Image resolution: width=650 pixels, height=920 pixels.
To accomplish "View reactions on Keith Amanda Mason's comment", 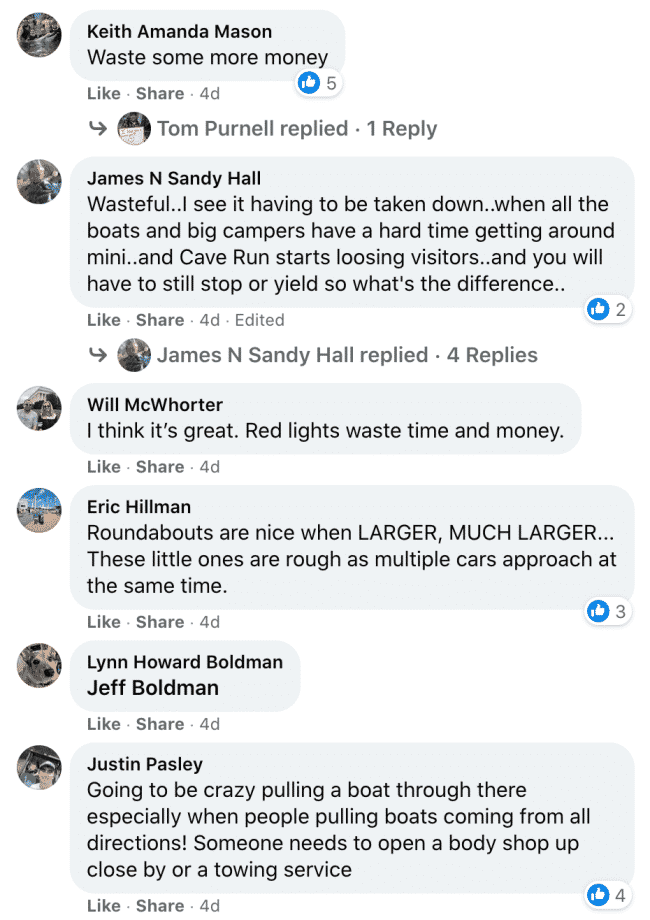I will click(318, 83).
